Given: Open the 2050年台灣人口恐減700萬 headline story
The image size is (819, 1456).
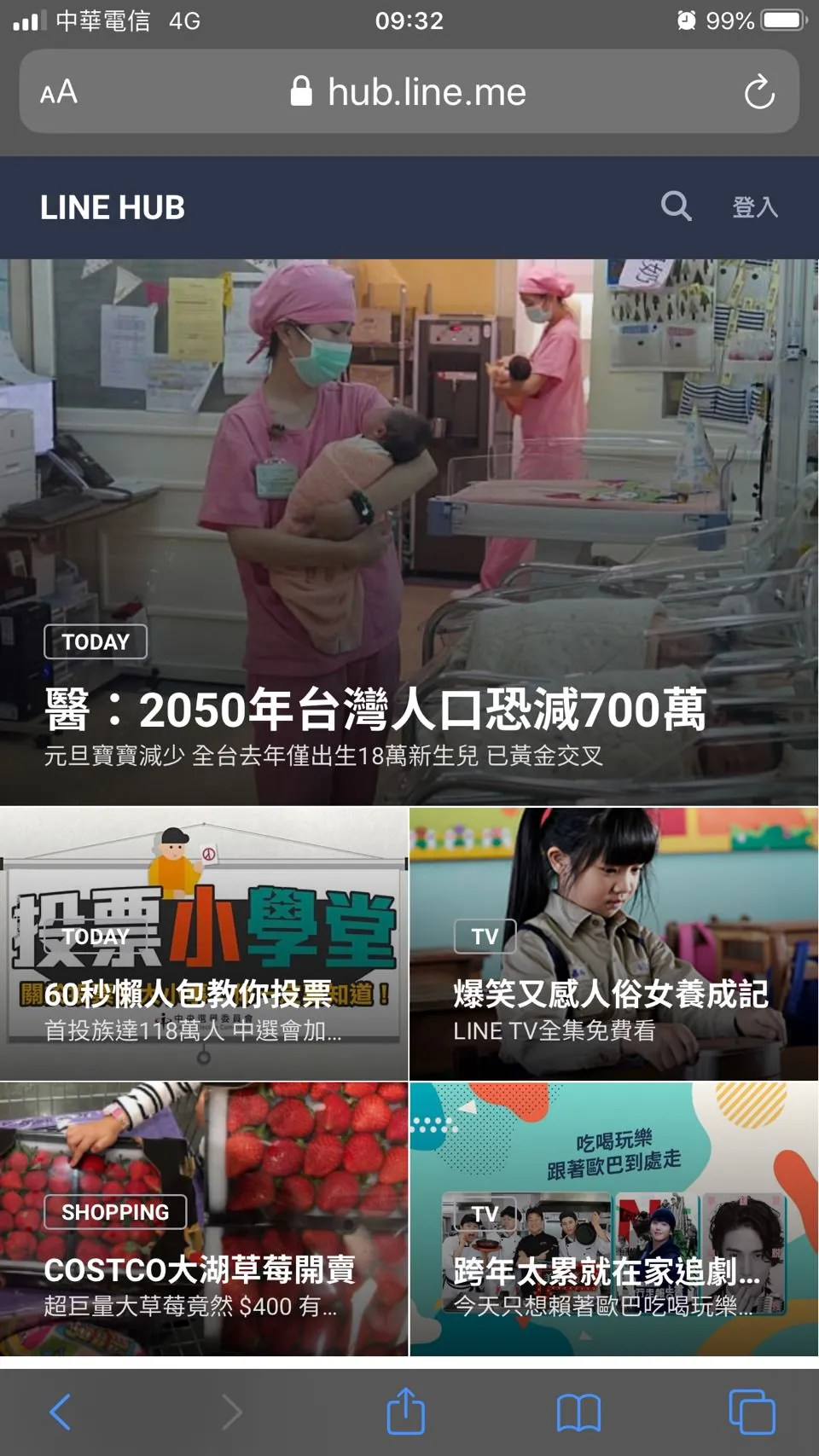Looking at the screenshot, I should point(375,710).
